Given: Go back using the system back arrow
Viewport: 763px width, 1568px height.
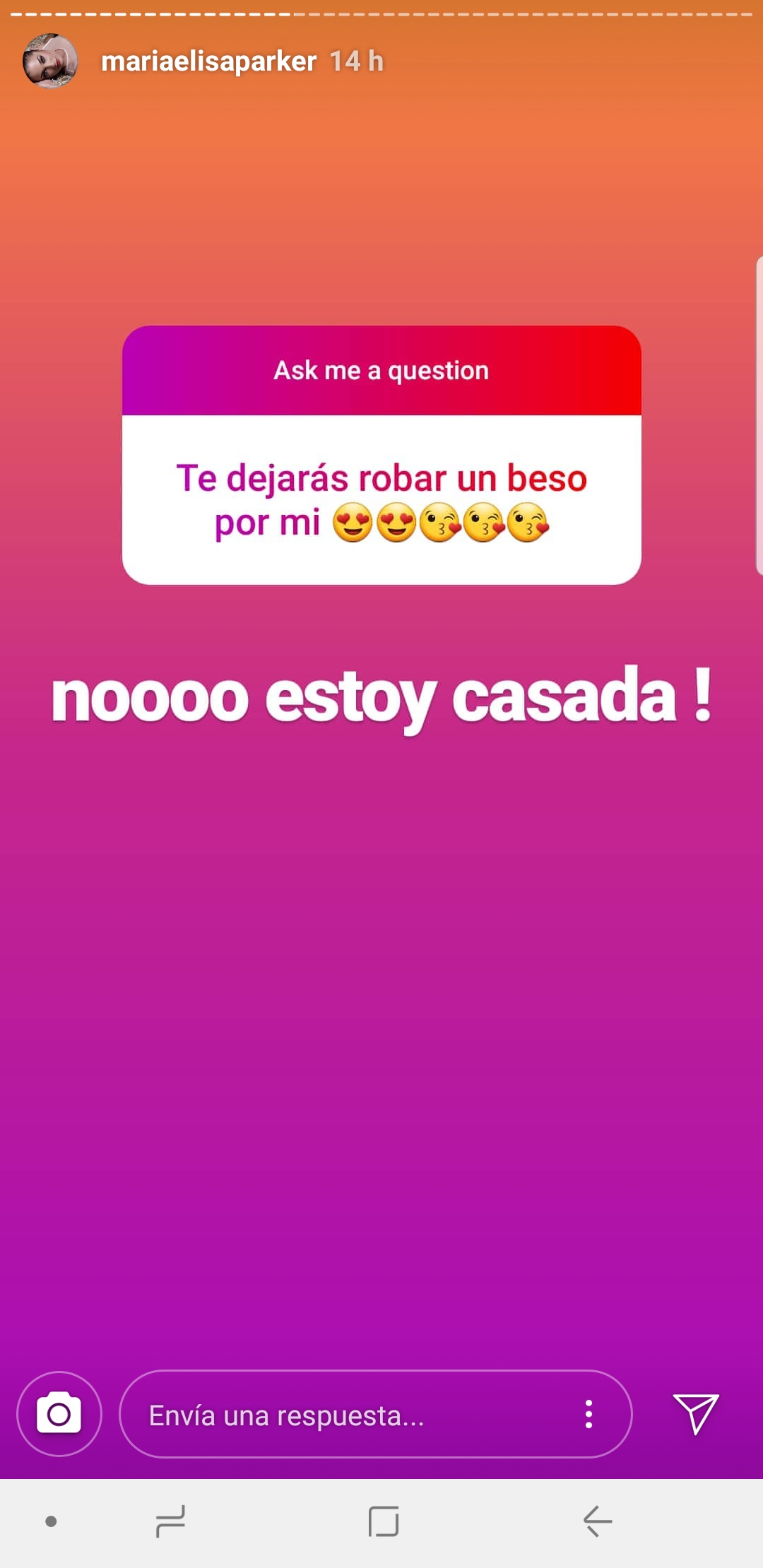Looking at the screenshot, I should pyautogui.click(x=597, y=1521).
